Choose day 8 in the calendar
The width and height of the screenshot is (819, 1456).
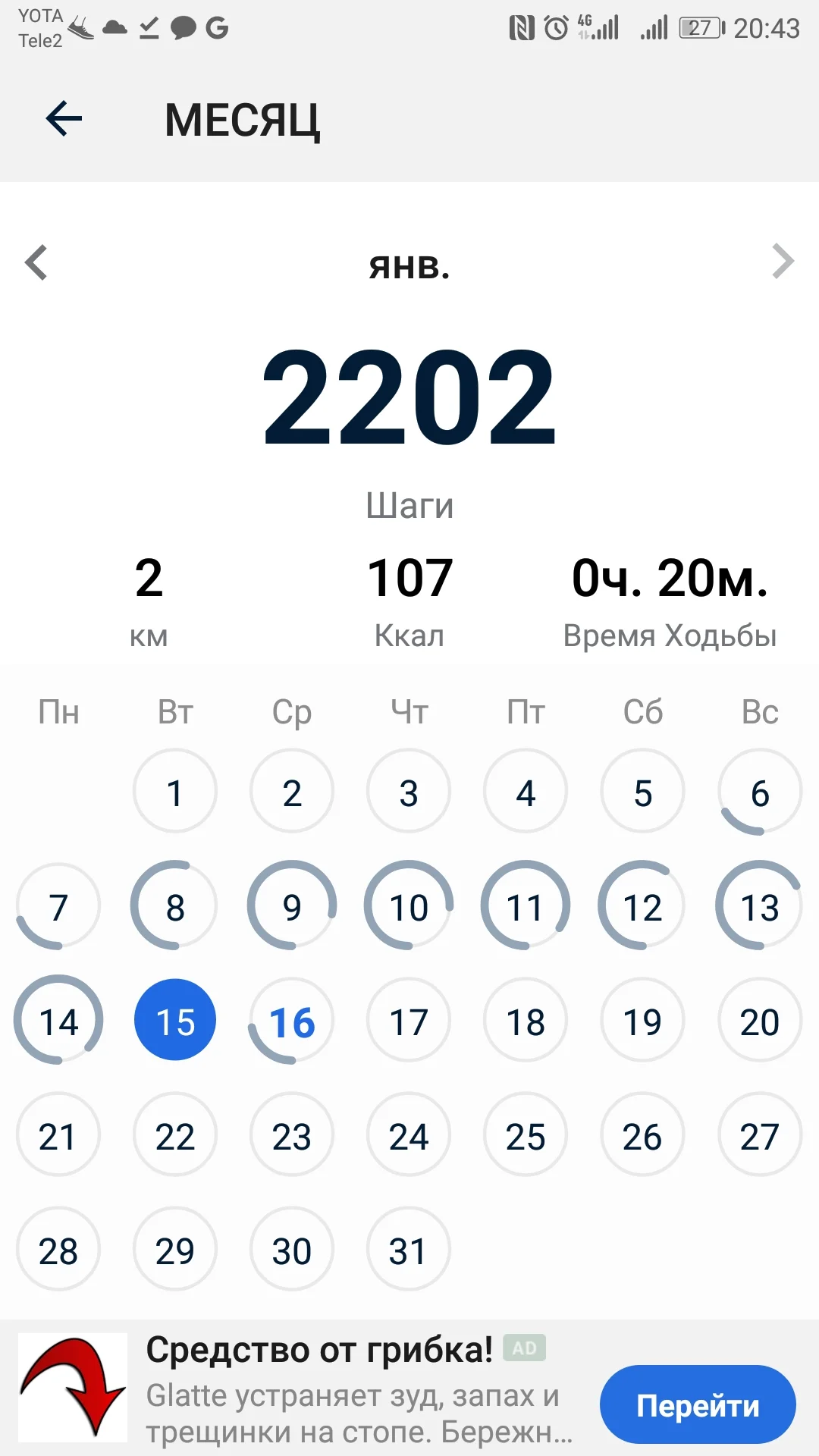point(175,906)
